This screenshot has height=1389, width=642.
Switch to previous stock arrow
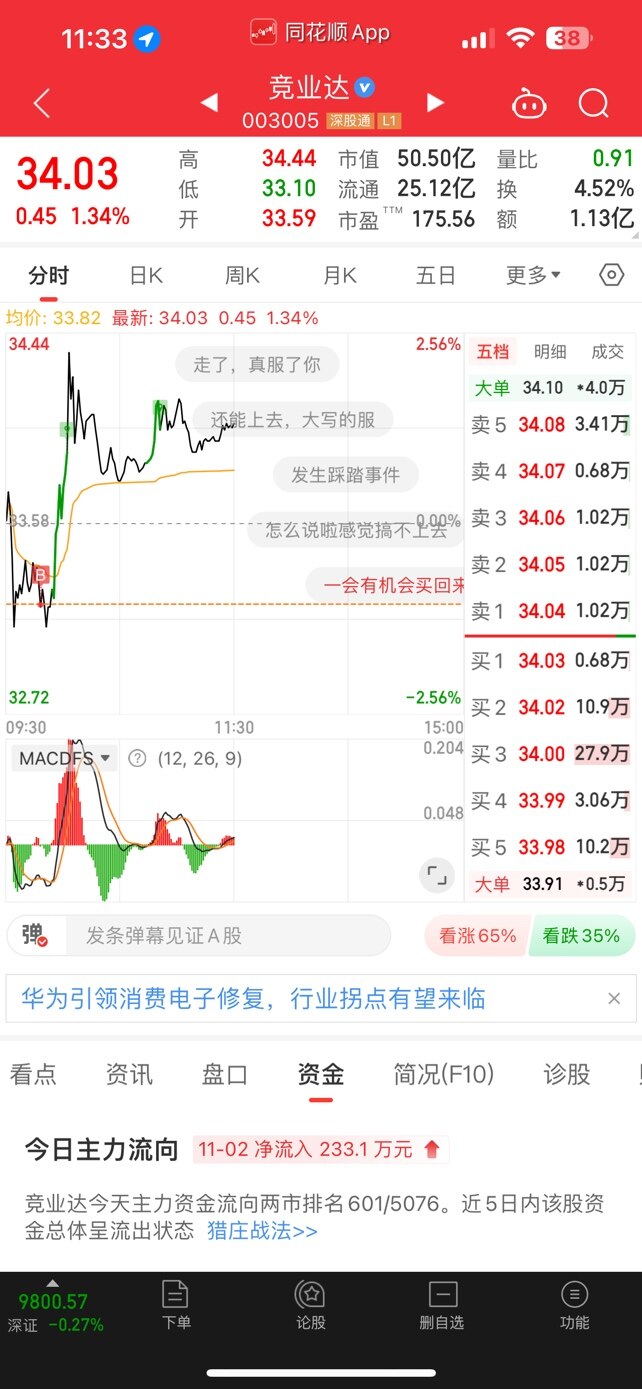pos(209,102)
